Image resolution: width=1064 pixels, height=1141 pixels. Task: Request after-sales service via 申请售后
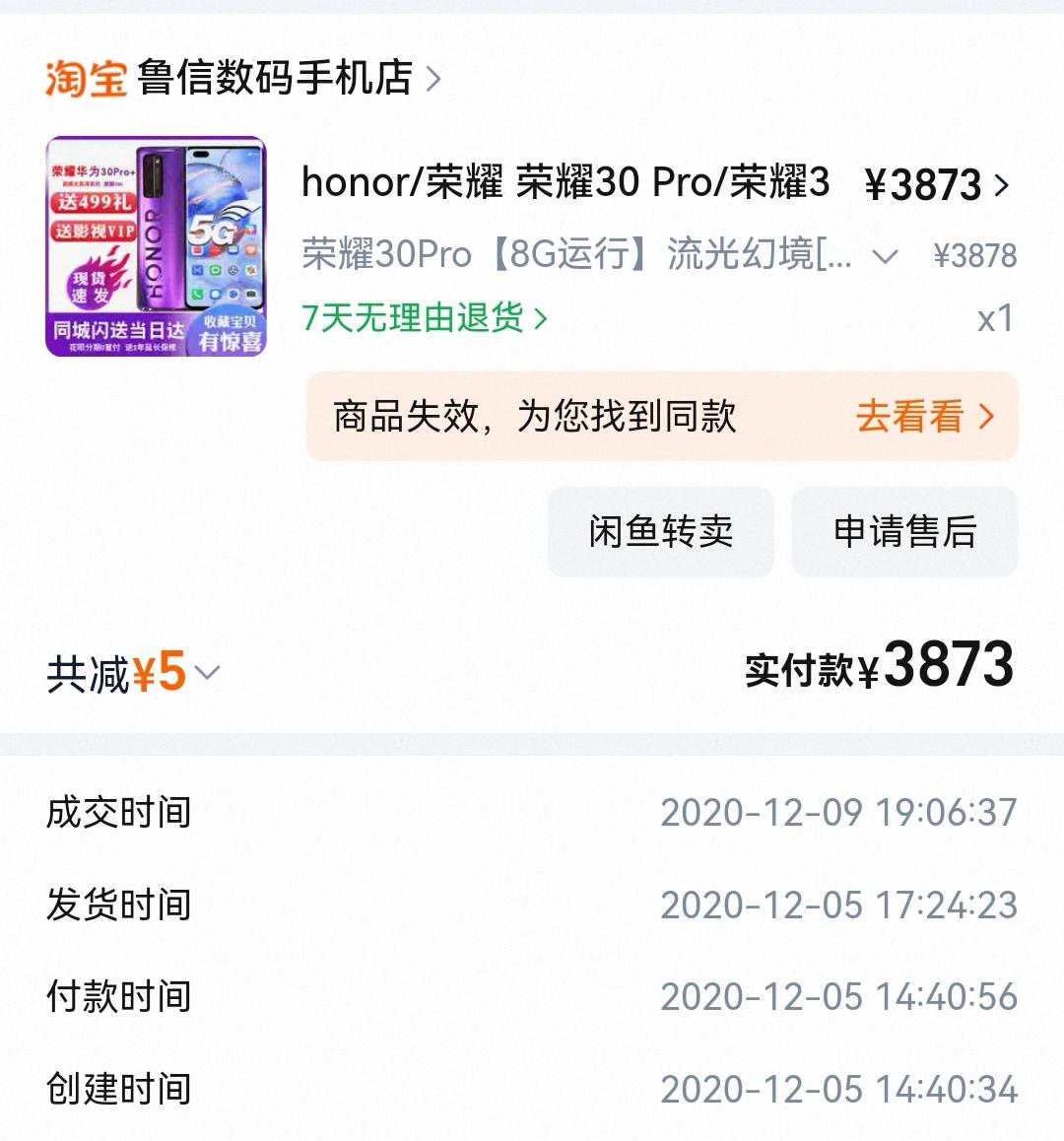[x=904, y=532]
